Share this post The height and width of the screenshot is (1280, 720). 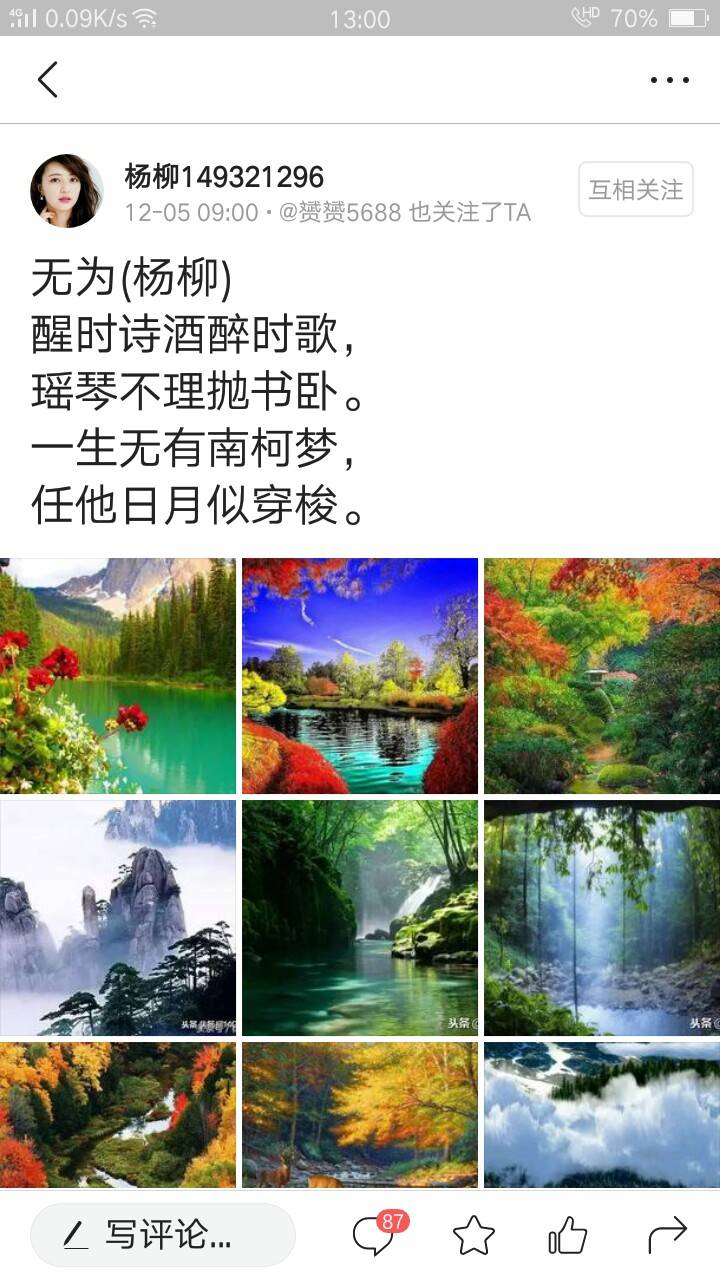[667, 1235]
